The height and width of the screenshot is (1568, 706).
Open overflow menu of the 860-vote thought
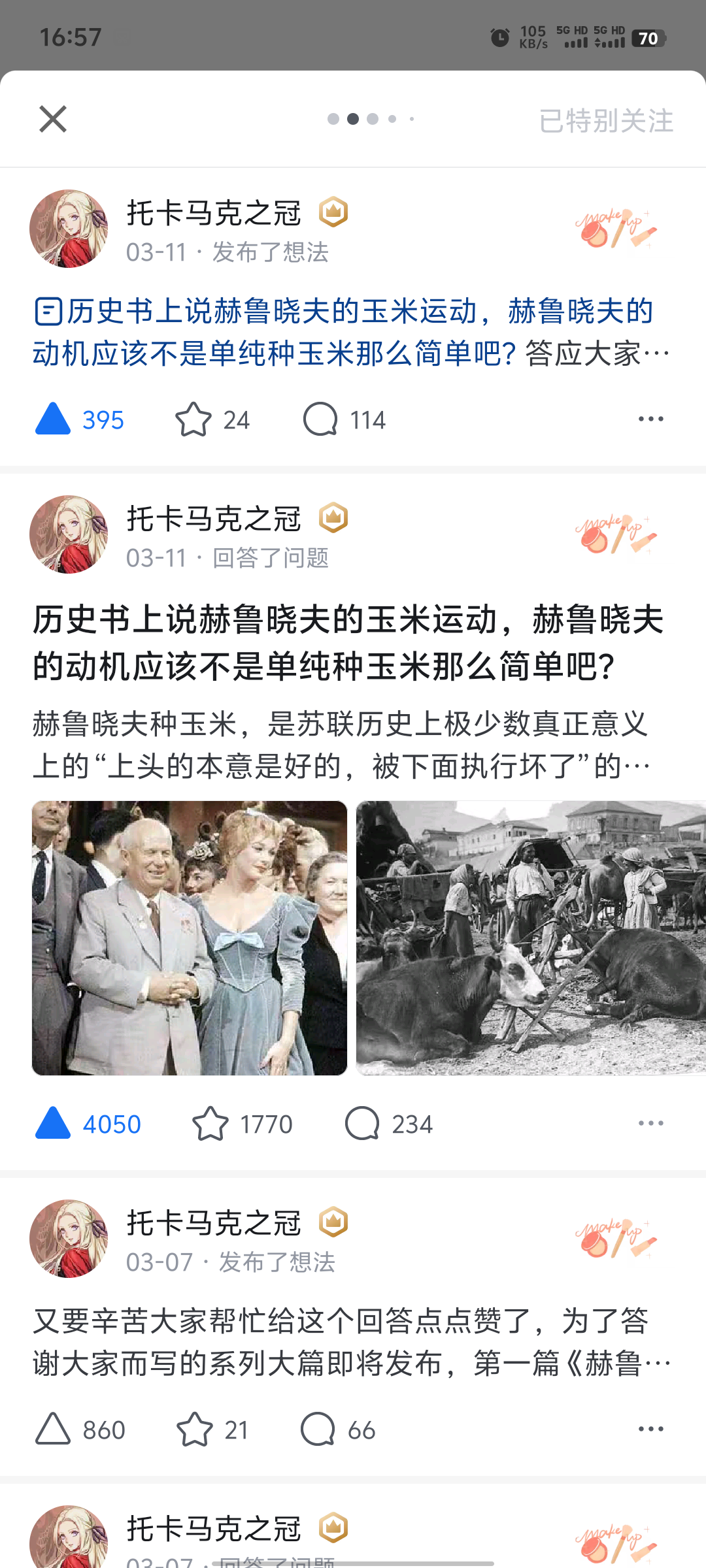coord(650,1429)
